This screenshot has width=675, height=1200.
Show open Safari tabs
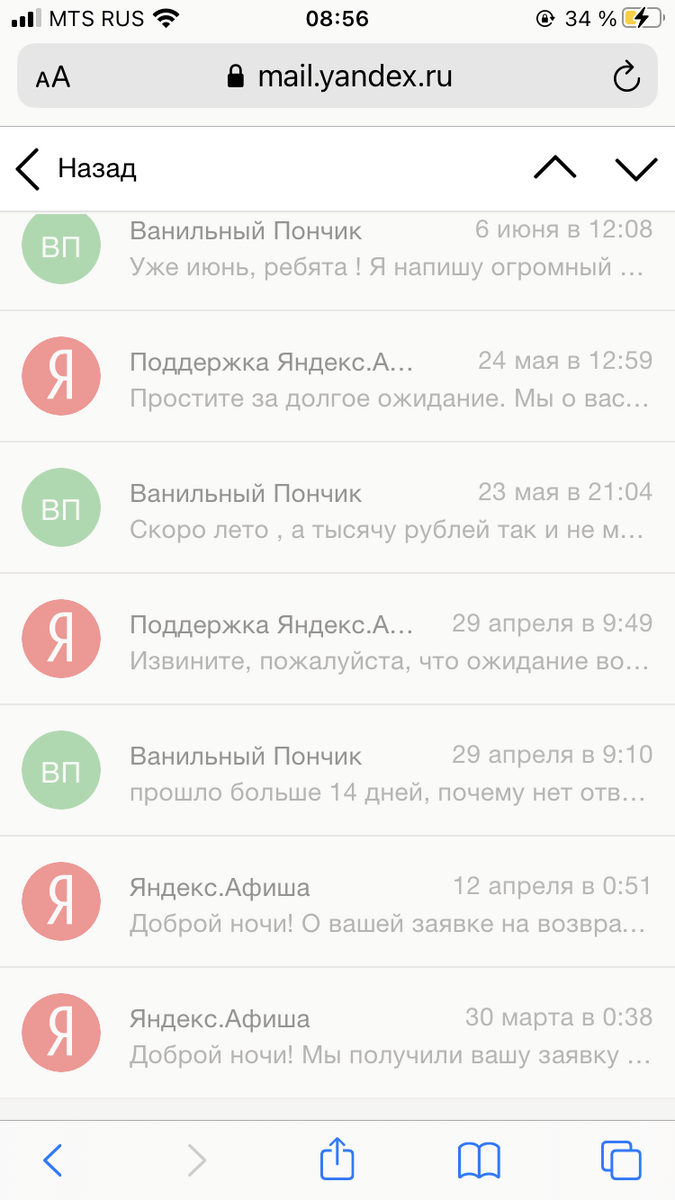[621, 1160]
